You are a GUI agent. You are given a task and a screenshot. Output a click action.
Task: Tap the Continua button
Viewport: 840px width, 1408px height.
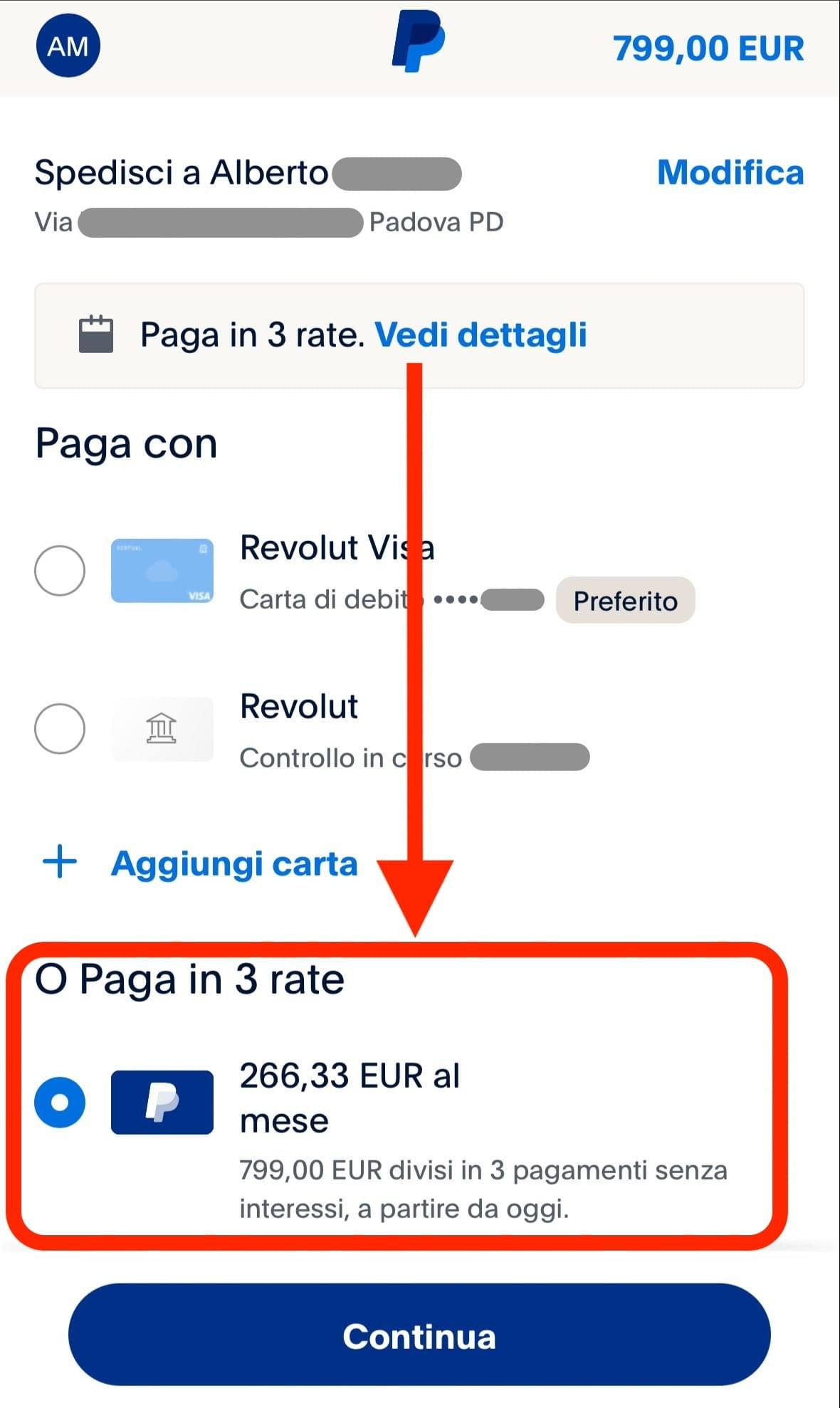coord(419,1335)
